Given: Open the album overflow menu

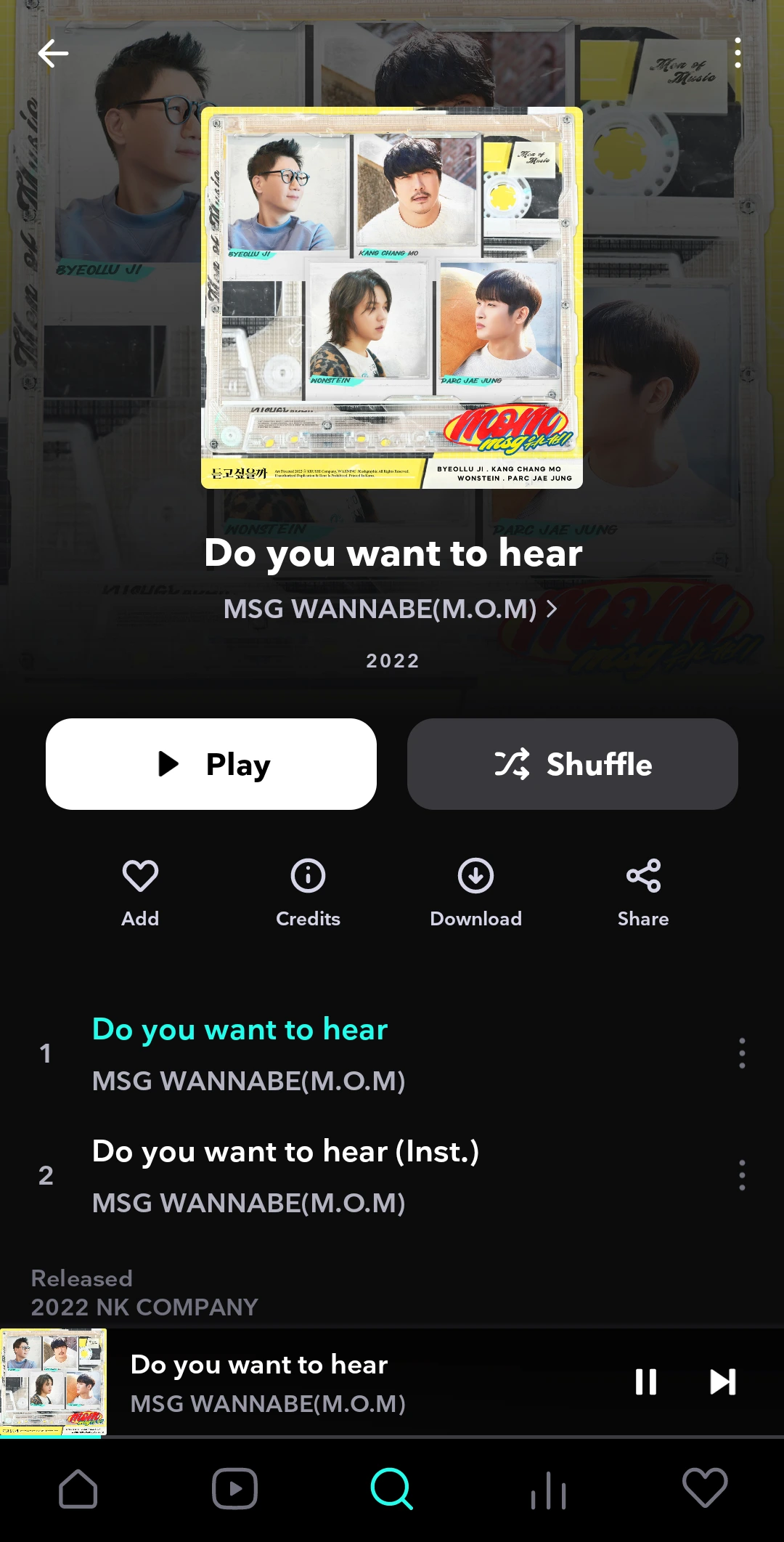Looking at the screenshot, I should pos(738,53).
